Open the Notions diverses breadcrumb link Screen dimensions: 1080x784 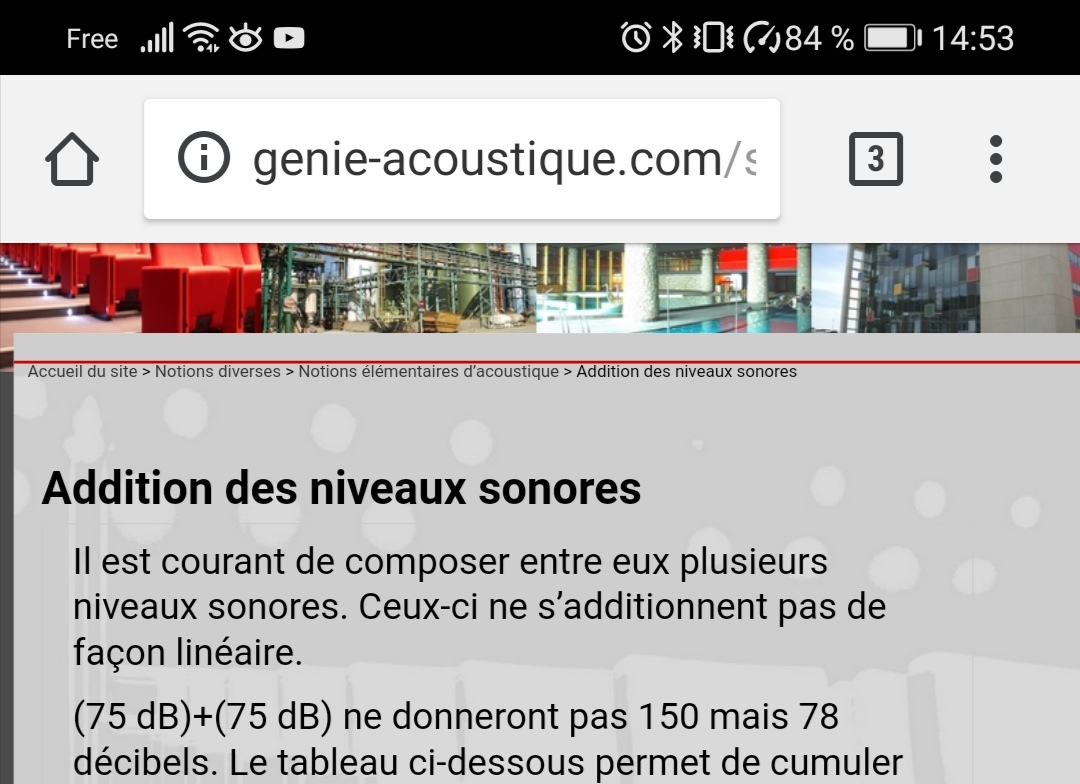pyautogui.click(x=218, y=372)
